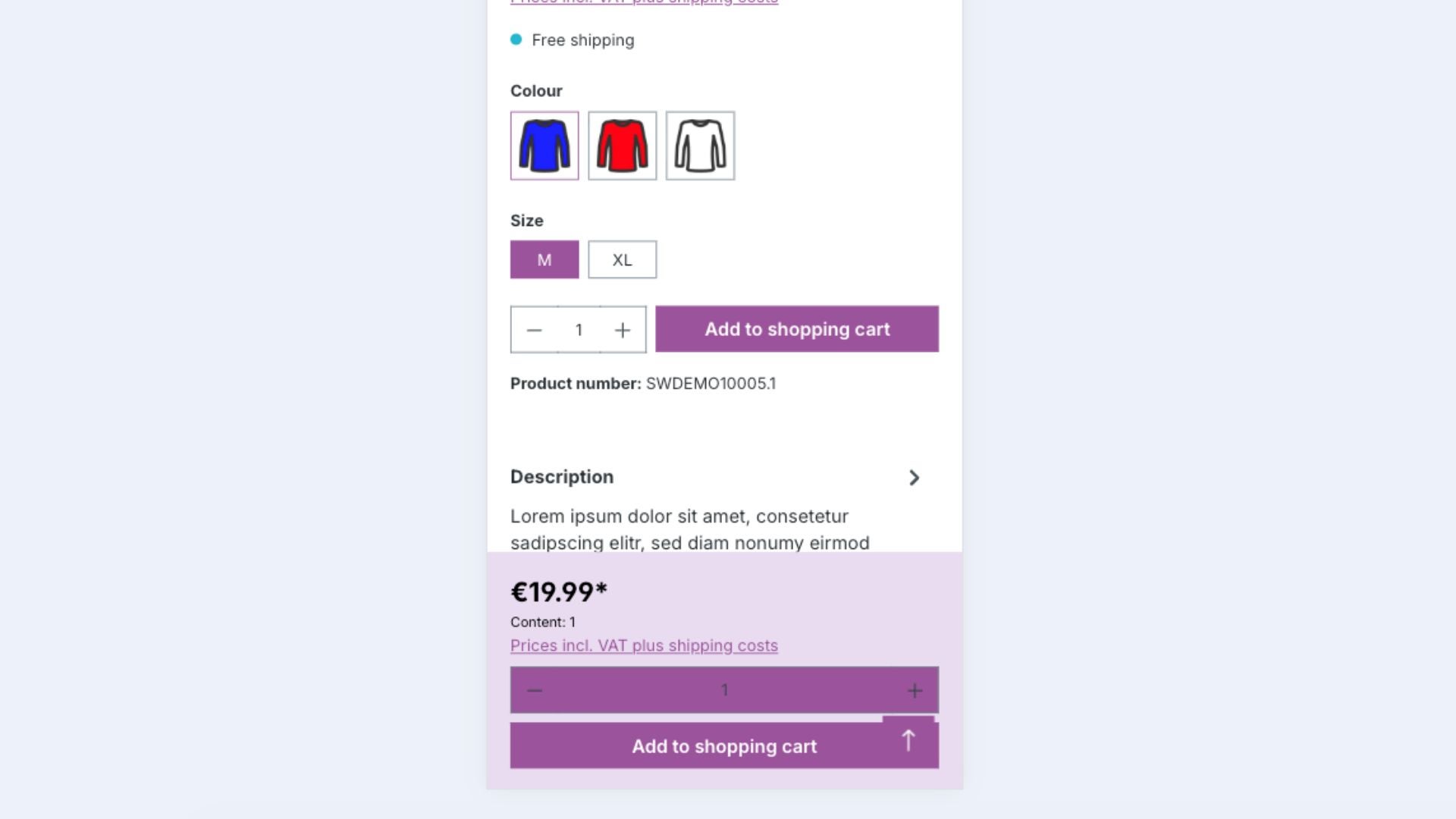Select size XL

tap(622, 260)
